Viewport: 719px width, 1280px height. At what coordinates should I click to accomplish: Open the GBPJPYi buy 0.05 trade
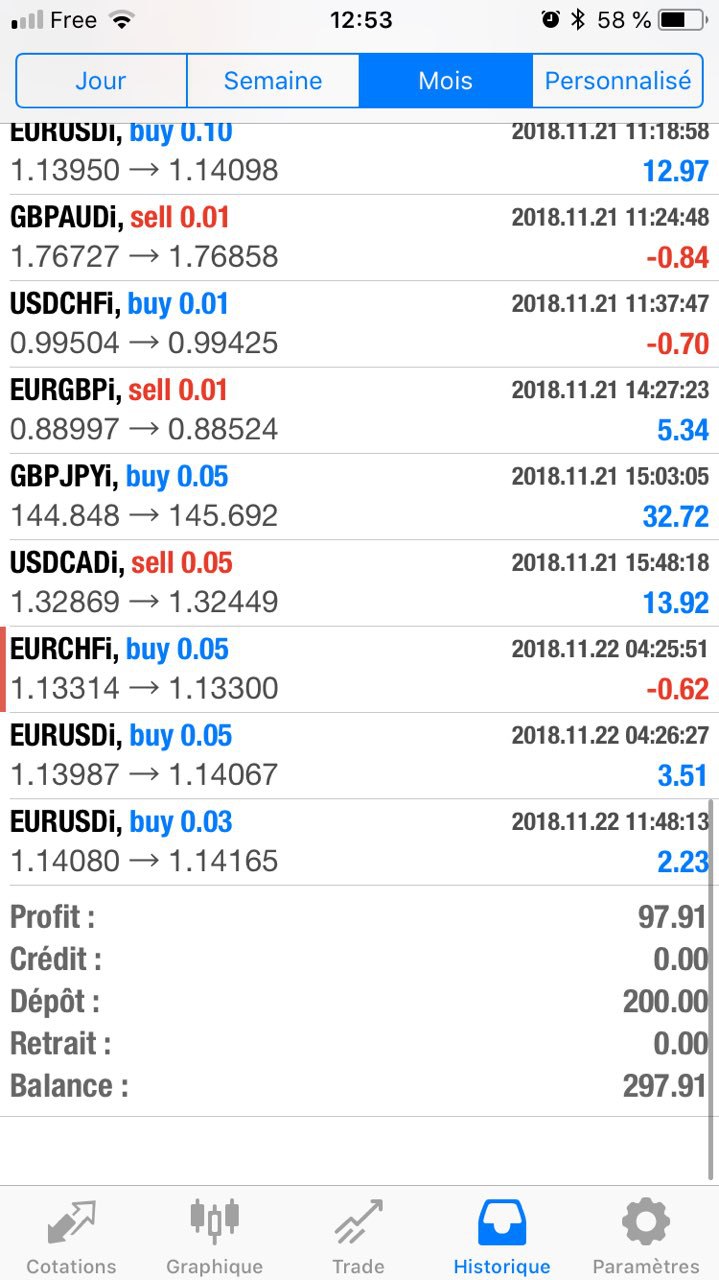pos(359,496)
